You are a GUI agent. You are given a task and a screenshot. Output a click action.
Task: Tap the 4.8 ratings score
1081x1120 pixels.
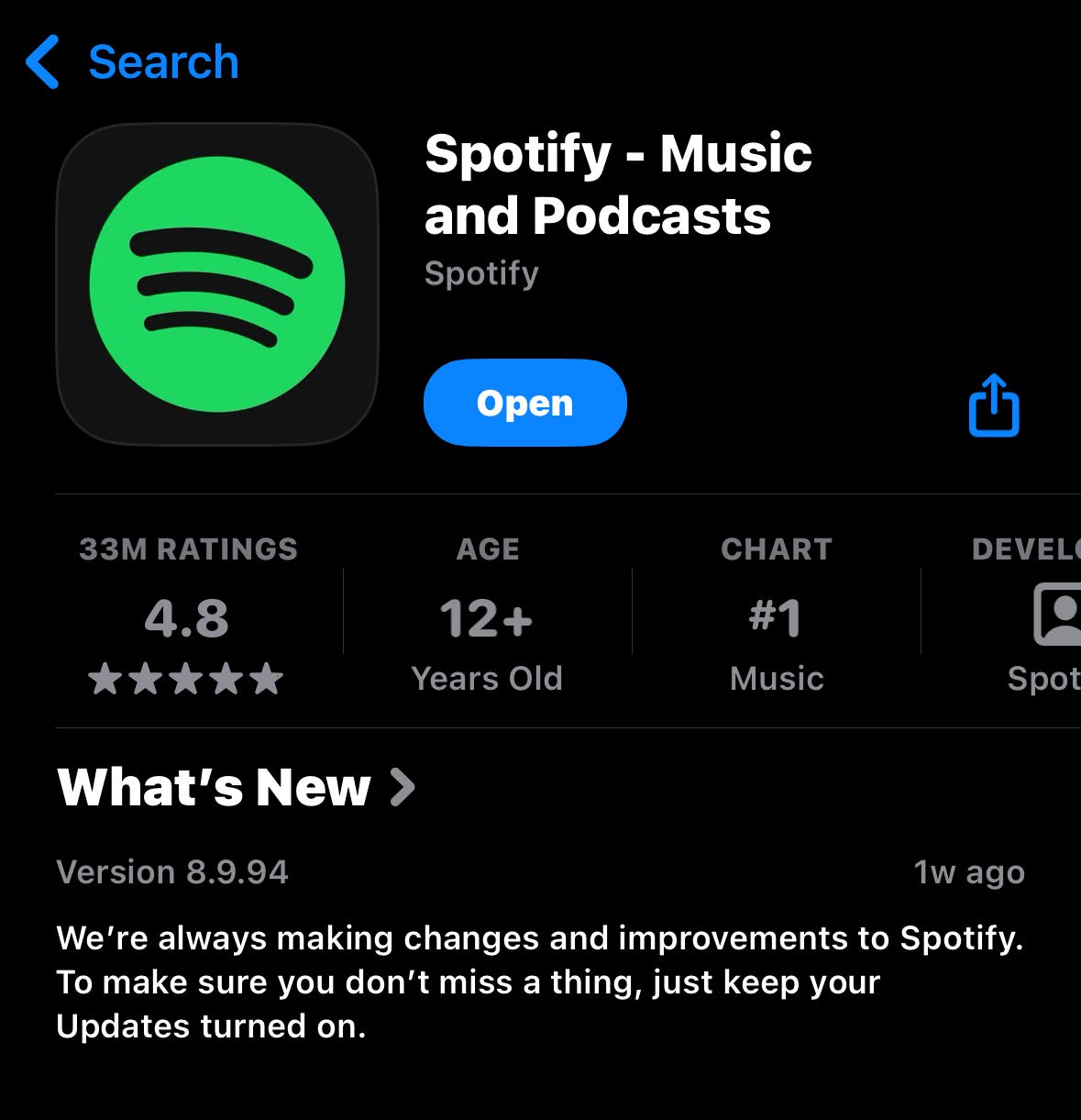click(x=186, y=620)
